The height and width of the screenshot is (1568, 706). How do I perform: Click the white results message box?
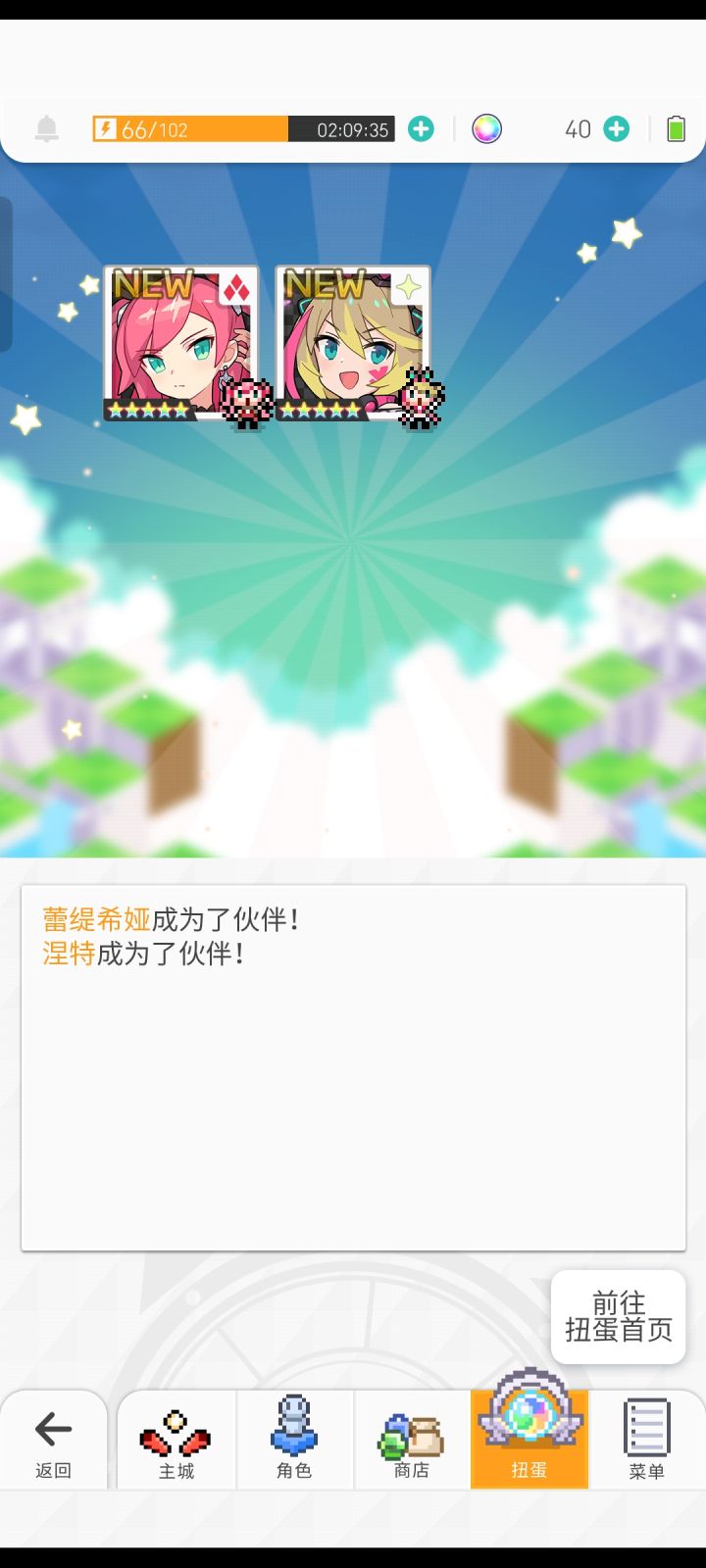(353, 1068)
